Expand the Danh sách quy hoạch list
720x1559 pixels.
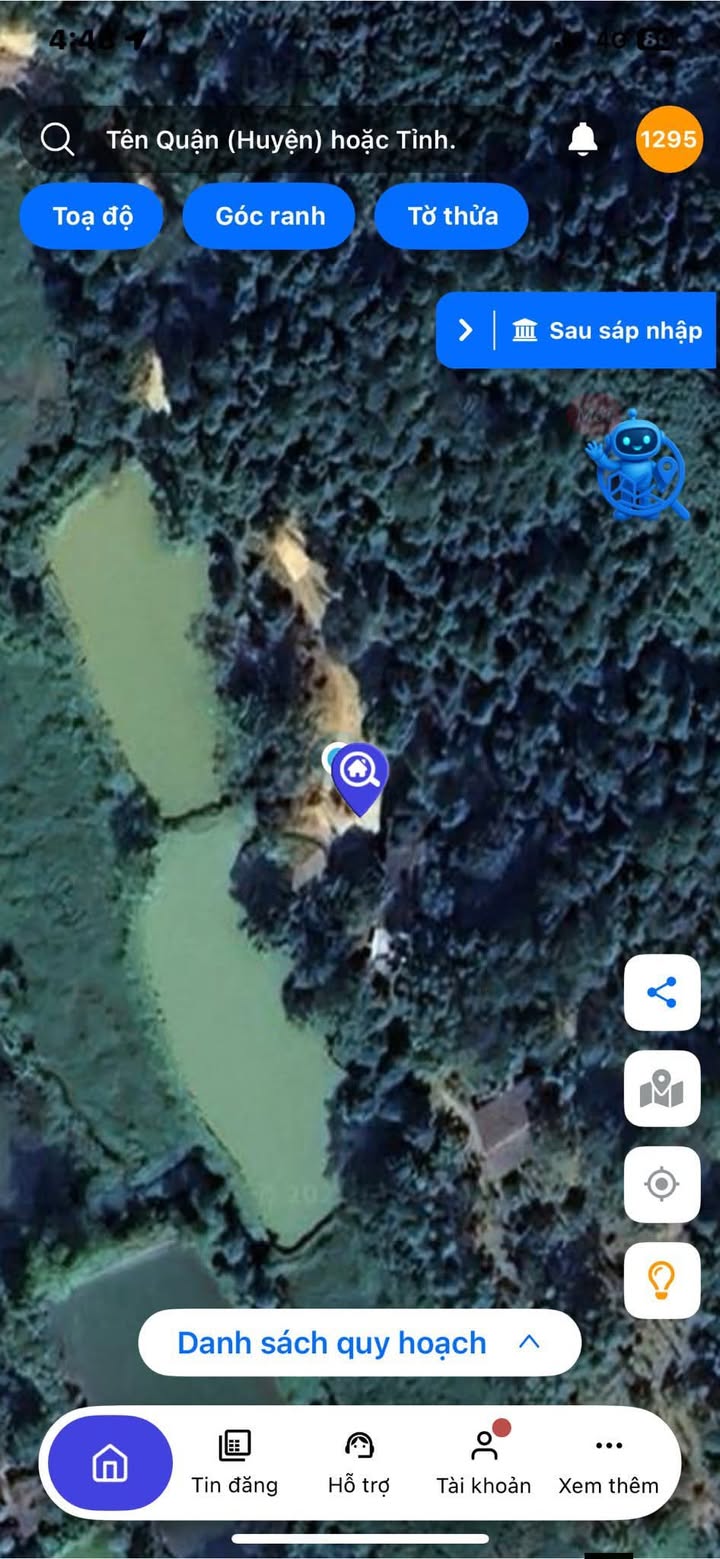[359, 1343]
